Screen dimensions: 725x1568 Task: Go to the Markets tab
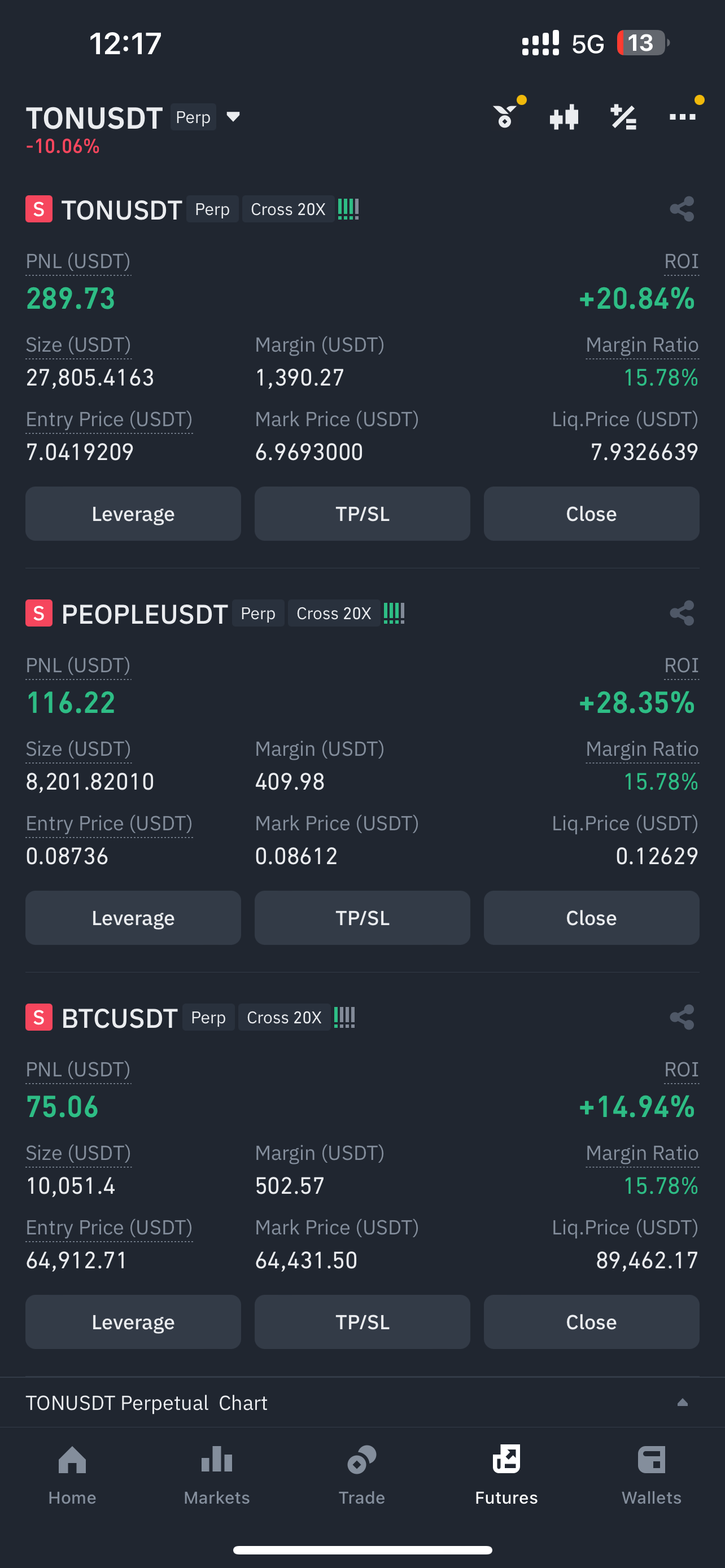point(217,1475)
